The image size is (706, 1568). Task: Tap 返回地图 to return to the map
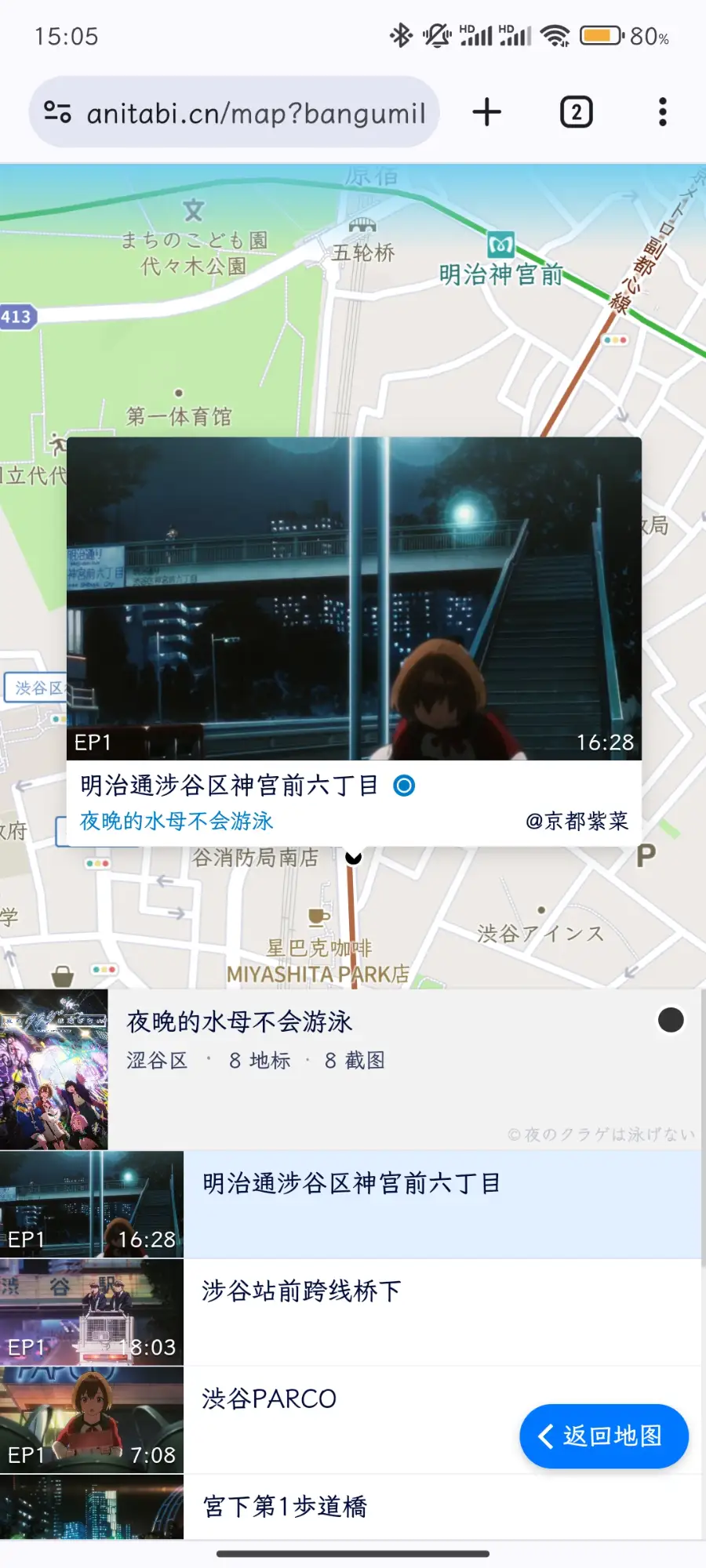coord(603,1436)
